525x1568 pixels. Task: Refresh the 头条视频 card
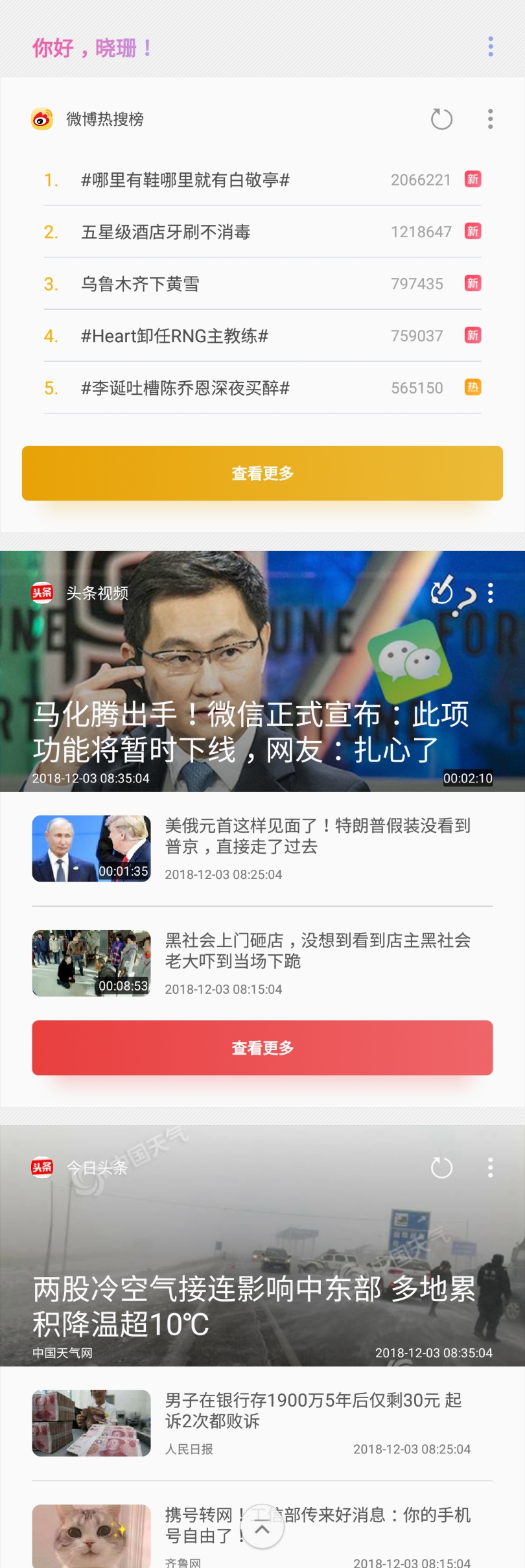(x=443, y=591)
